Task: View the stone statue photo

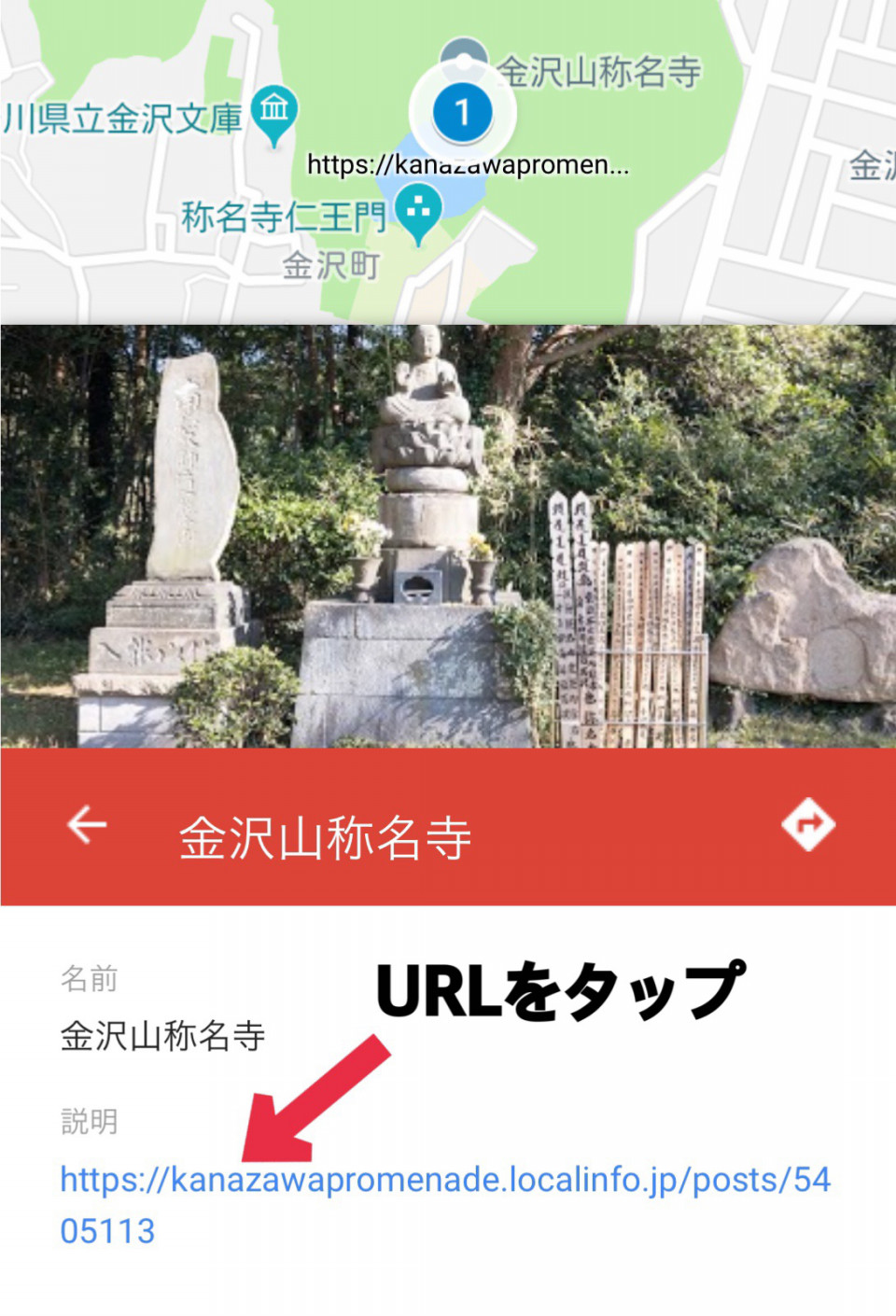Action: pyautogui.click(x=448, y=537)
